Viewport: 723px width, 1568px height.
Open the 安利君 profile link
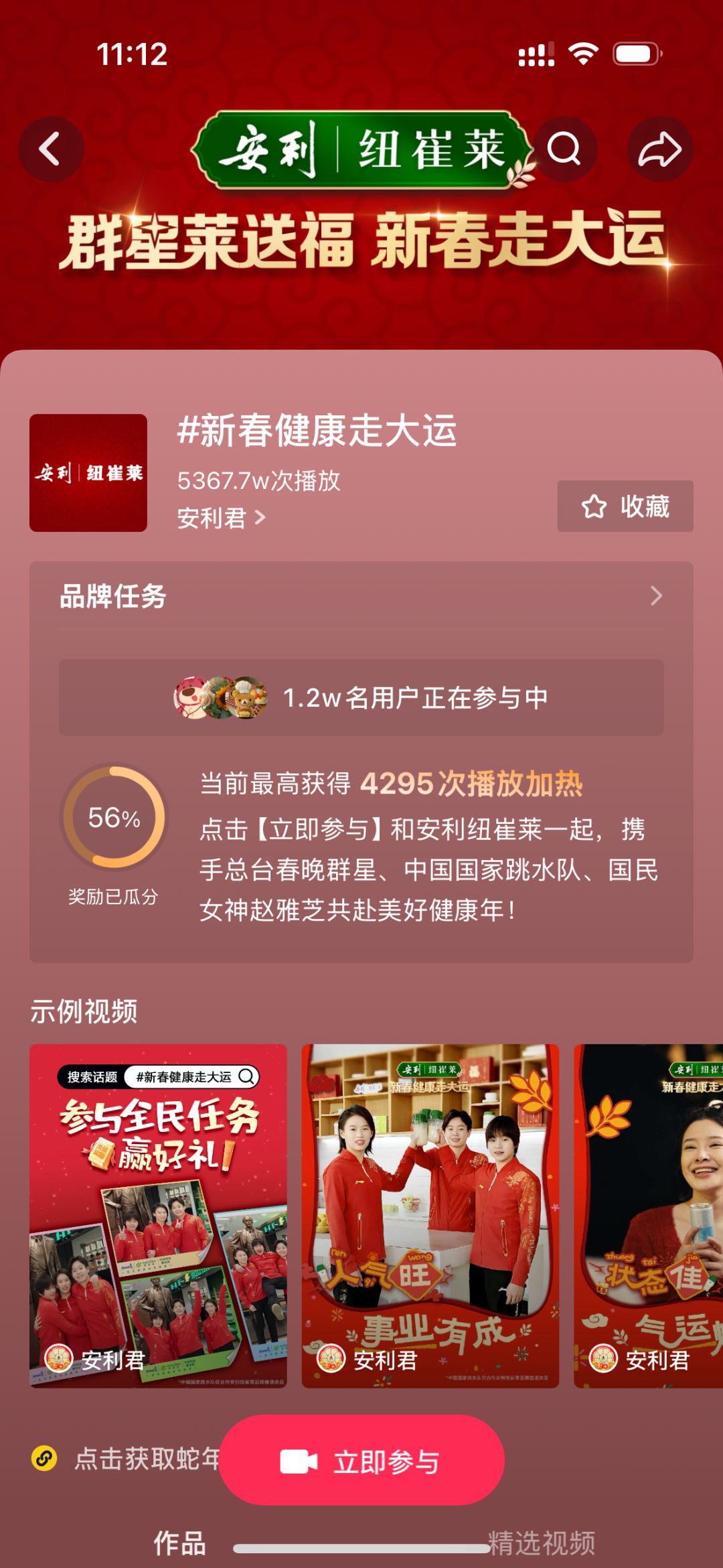pyautogui.click(x=221, y=518)
